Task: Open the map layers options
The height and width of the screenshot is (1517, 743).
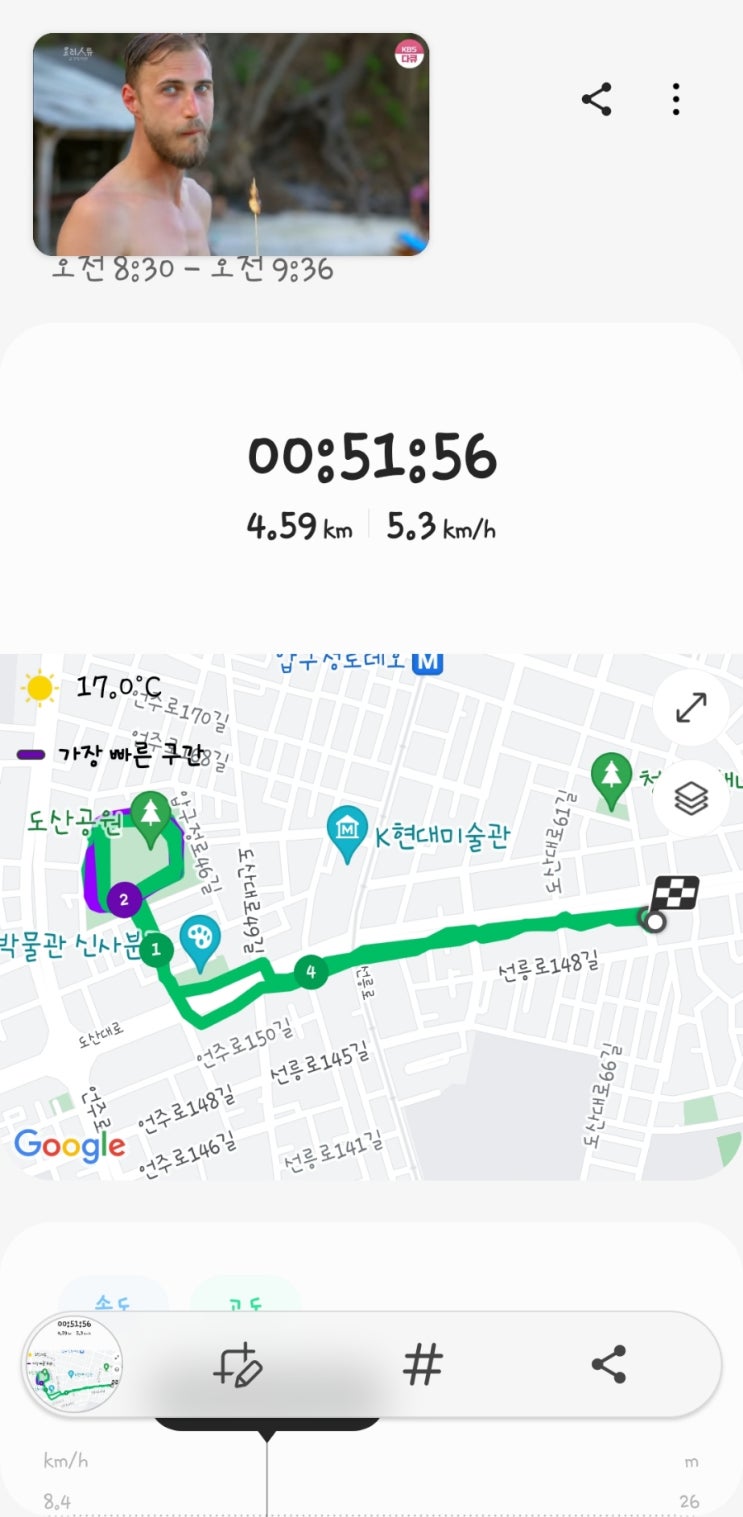Action: [x=691, y=798]
